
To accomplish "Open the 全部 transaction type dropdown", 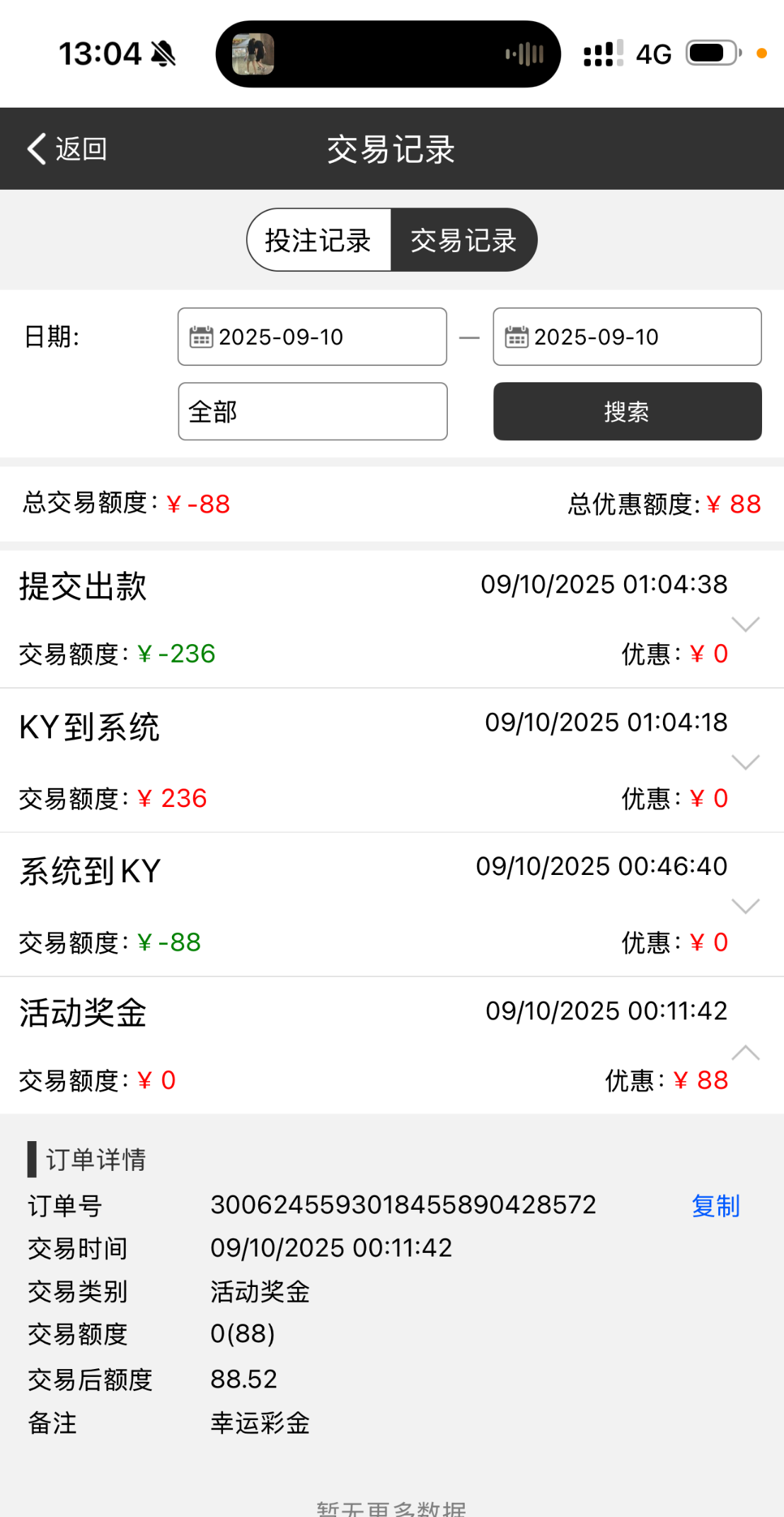I will click(x=312, y=411).
